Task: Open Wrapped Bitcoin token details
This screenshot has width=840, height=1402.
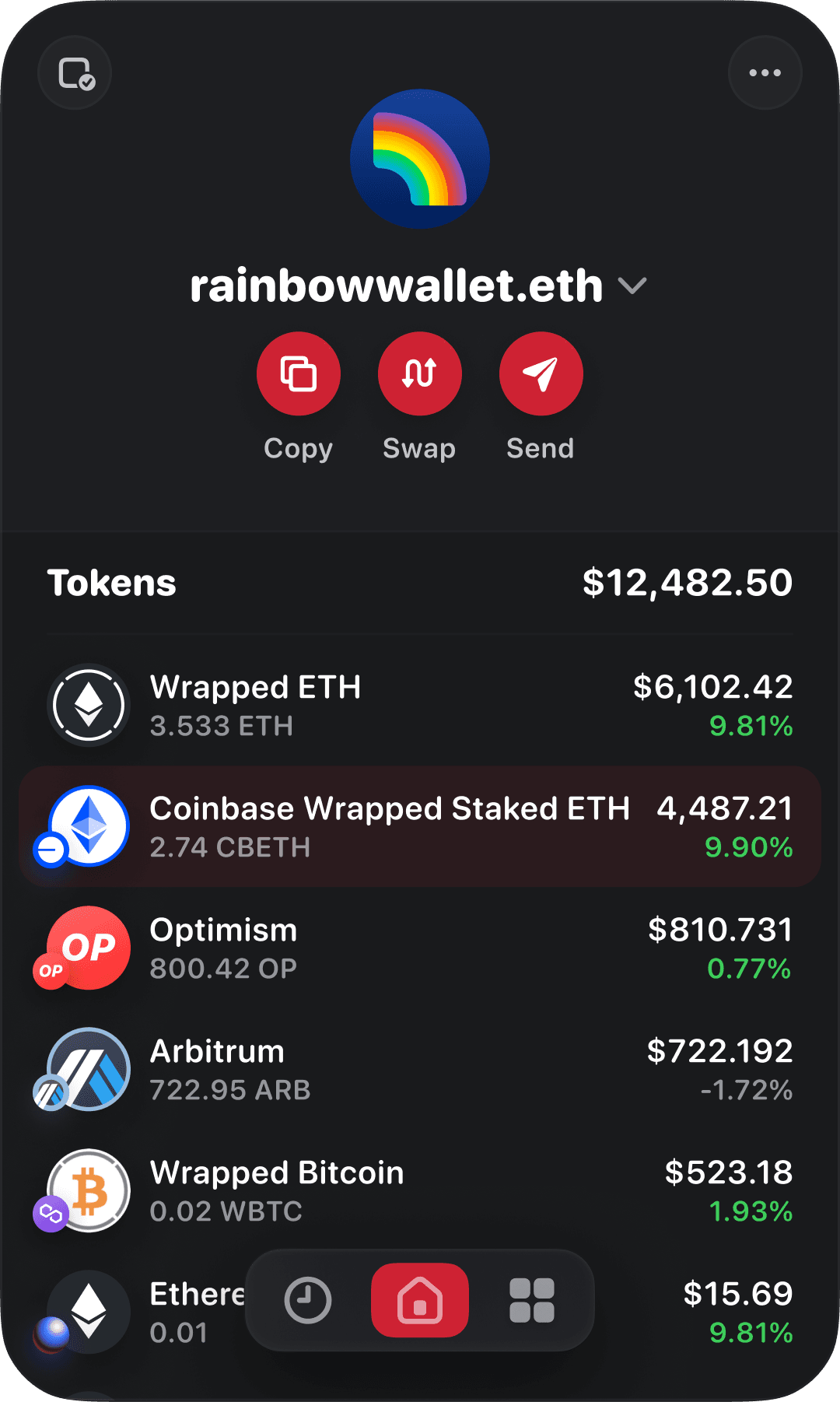Action: 420,1190
